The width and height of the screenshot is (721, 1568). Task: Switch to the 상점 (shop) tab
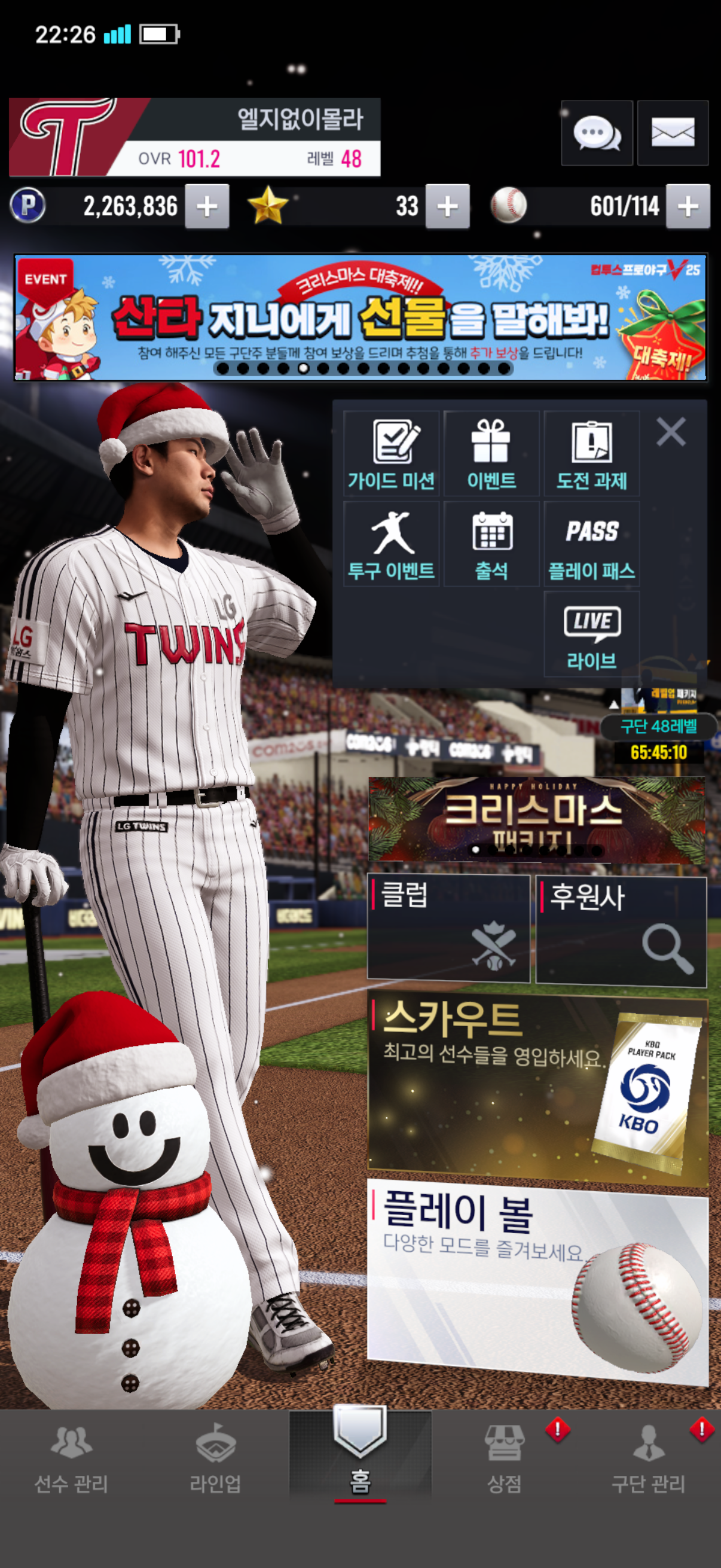(504, 1459)
